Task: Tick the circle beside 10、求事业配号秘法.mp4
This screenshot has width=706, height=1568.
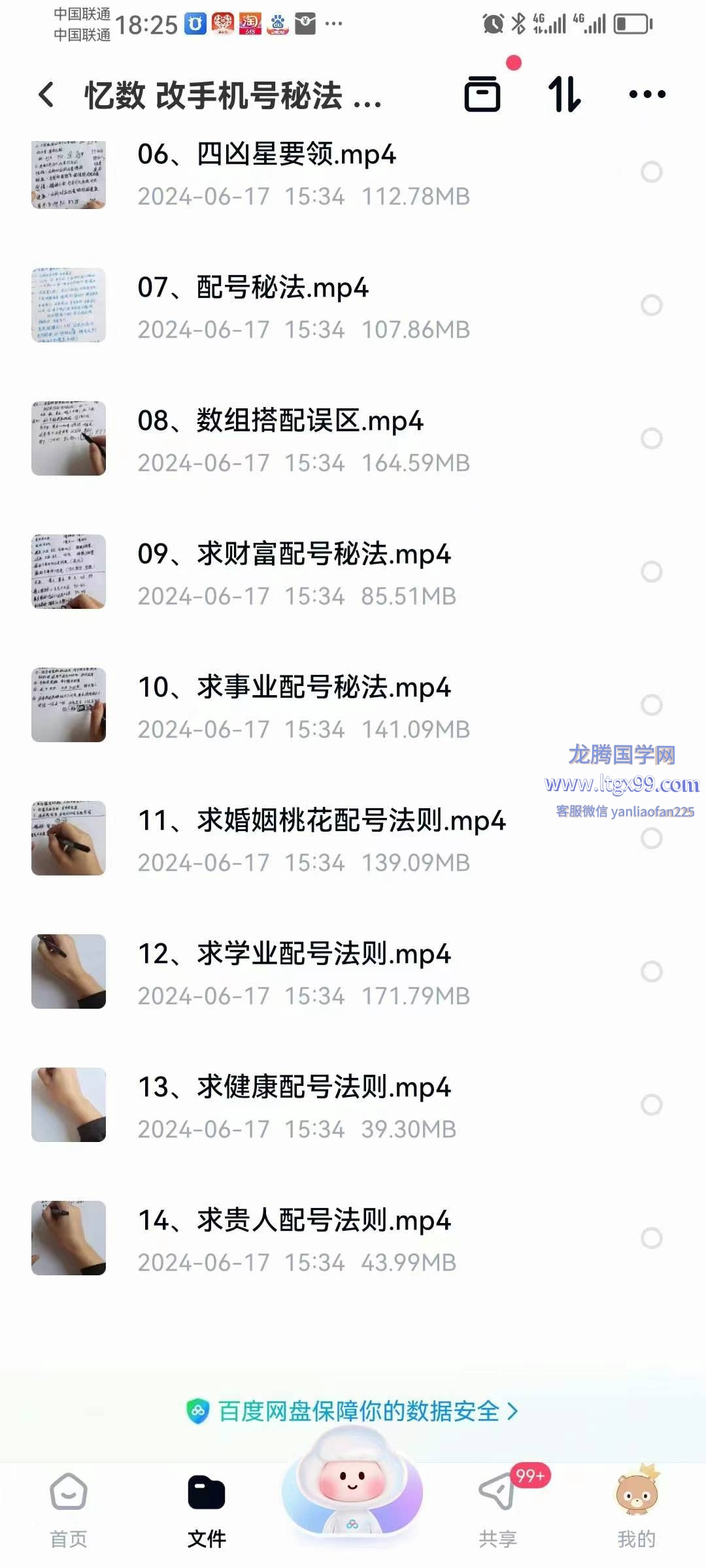Action: (651, 705)
